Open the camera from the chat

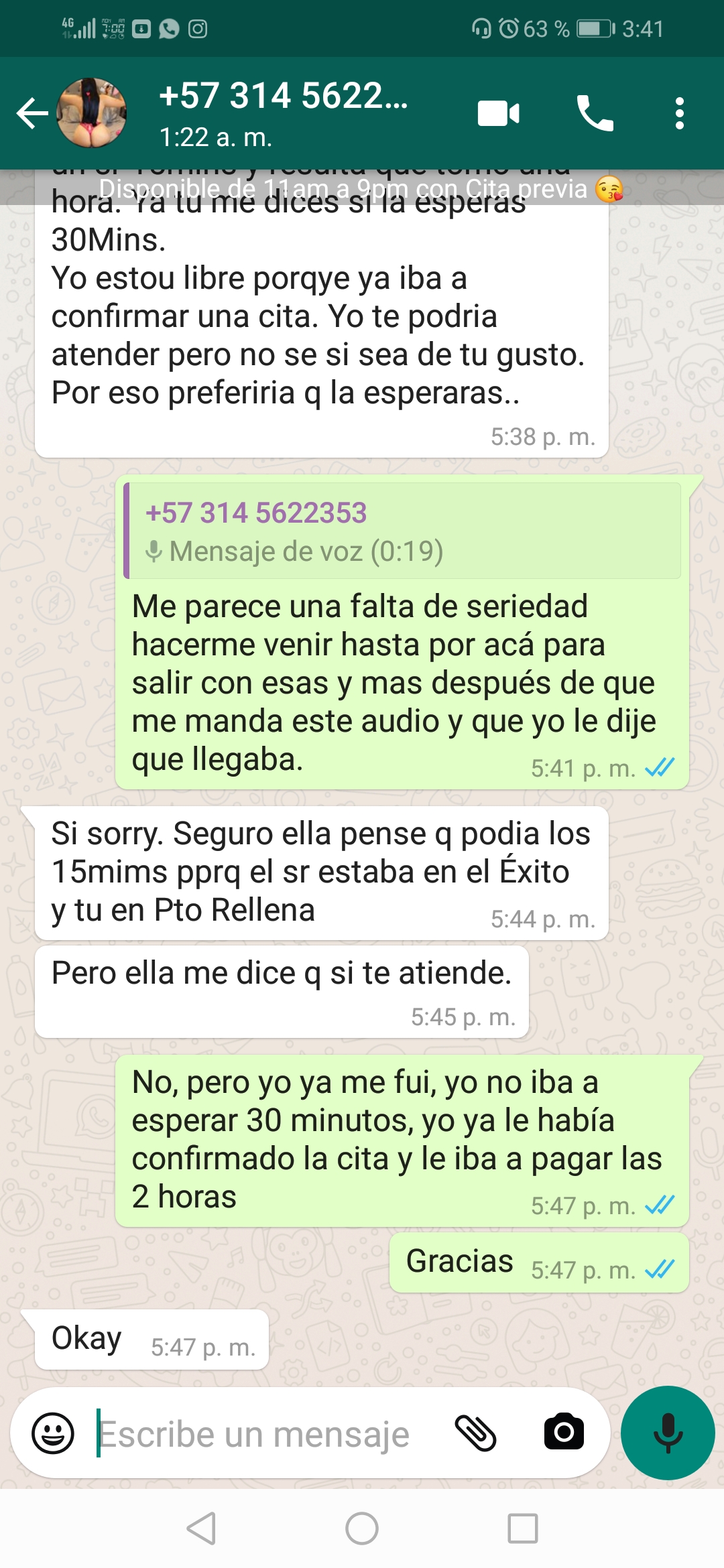tap(564, 1433)
